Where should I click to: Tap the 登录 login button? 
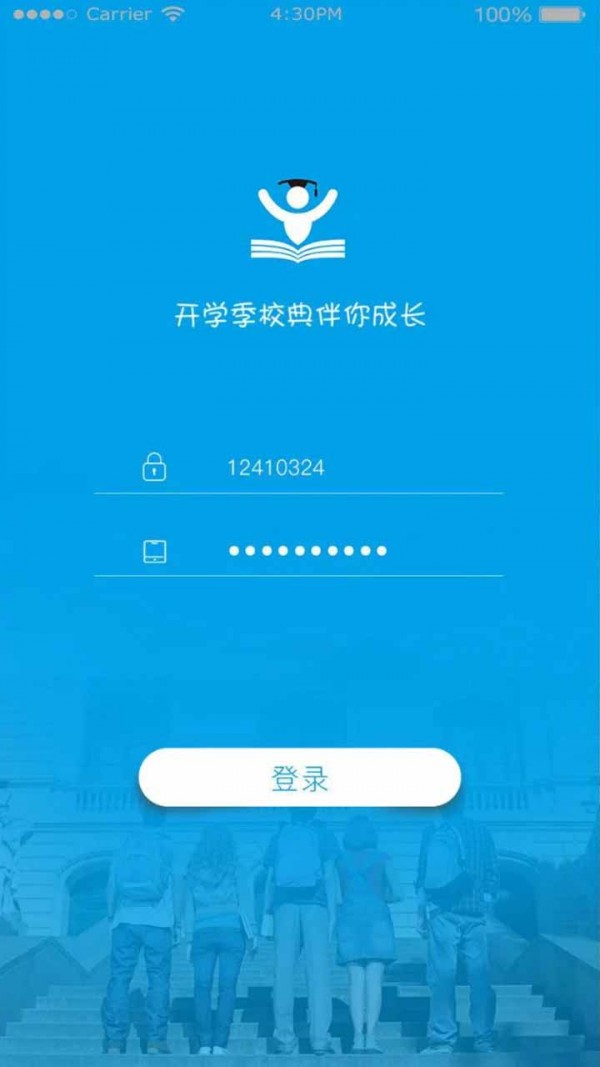[299, 778]
